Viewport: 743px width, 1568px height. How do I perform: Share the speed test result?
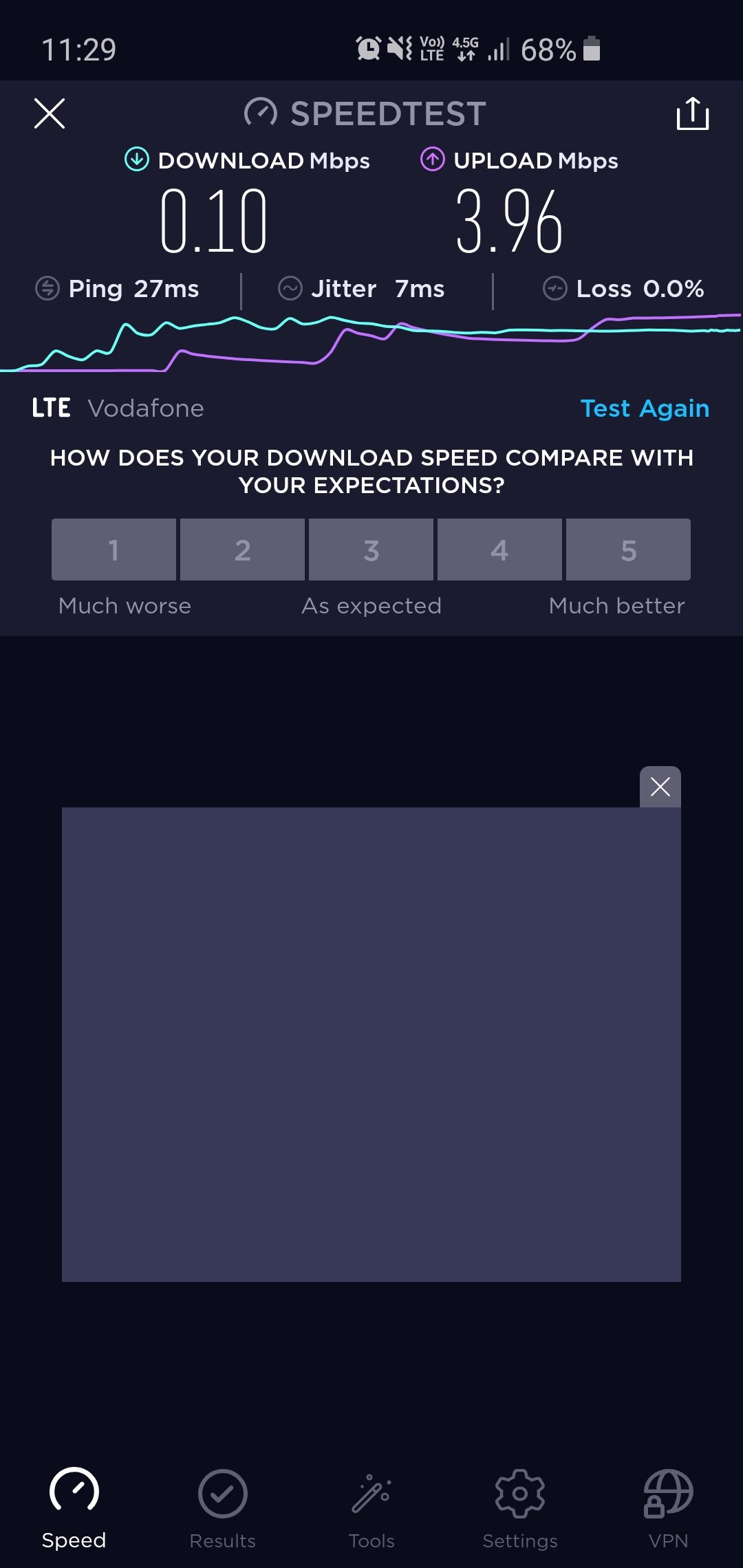pos(692,113)
